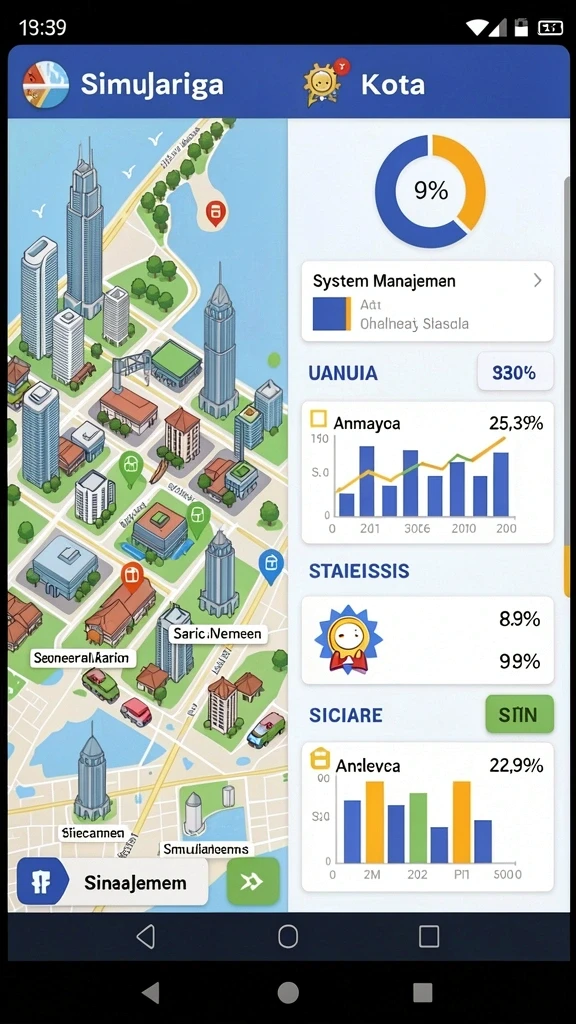This screenshot has height=1024, width=576.
Task: Open the Anmayca chart card
Action: [x=427, y=472]
